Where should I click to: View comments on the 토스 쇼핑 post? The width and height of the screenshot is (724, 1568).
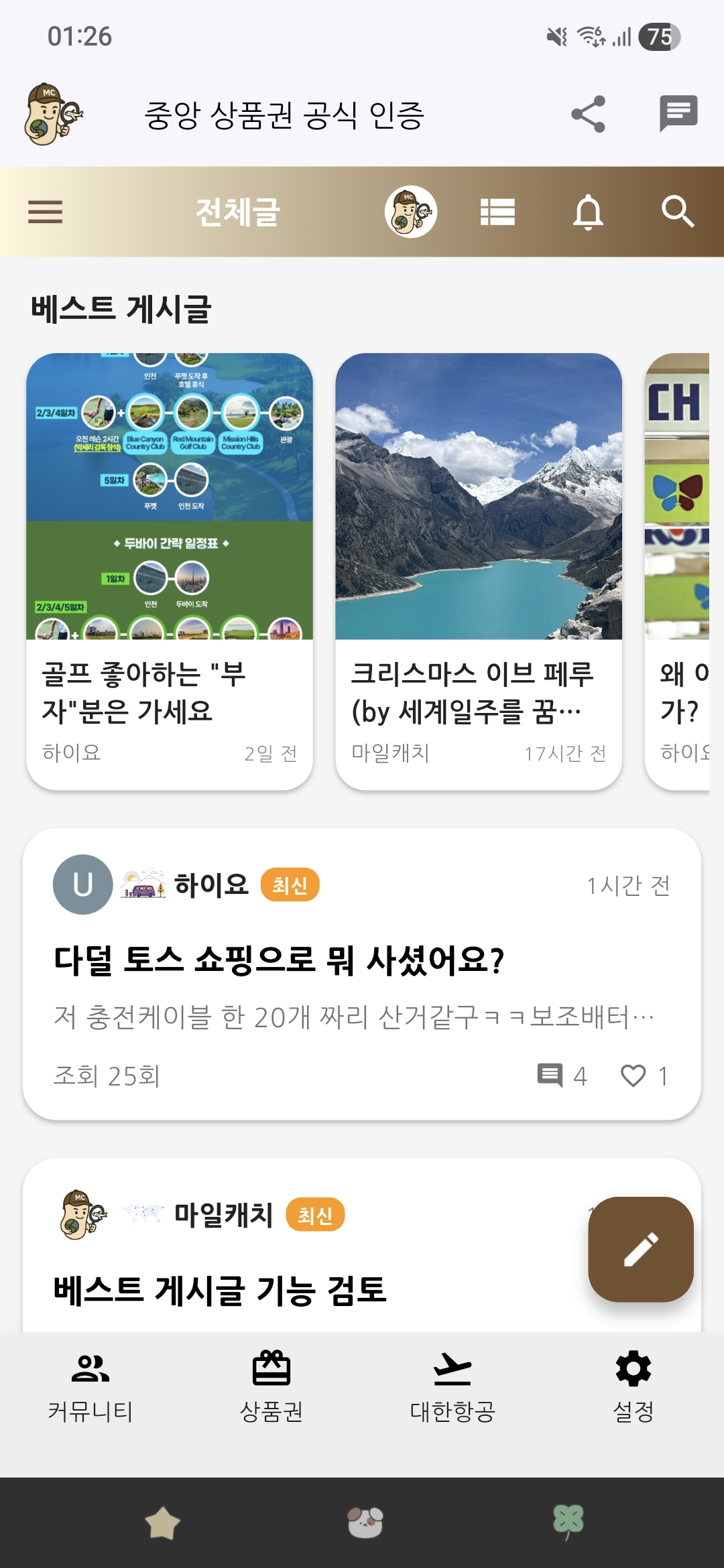click(x=550, y=1075)
